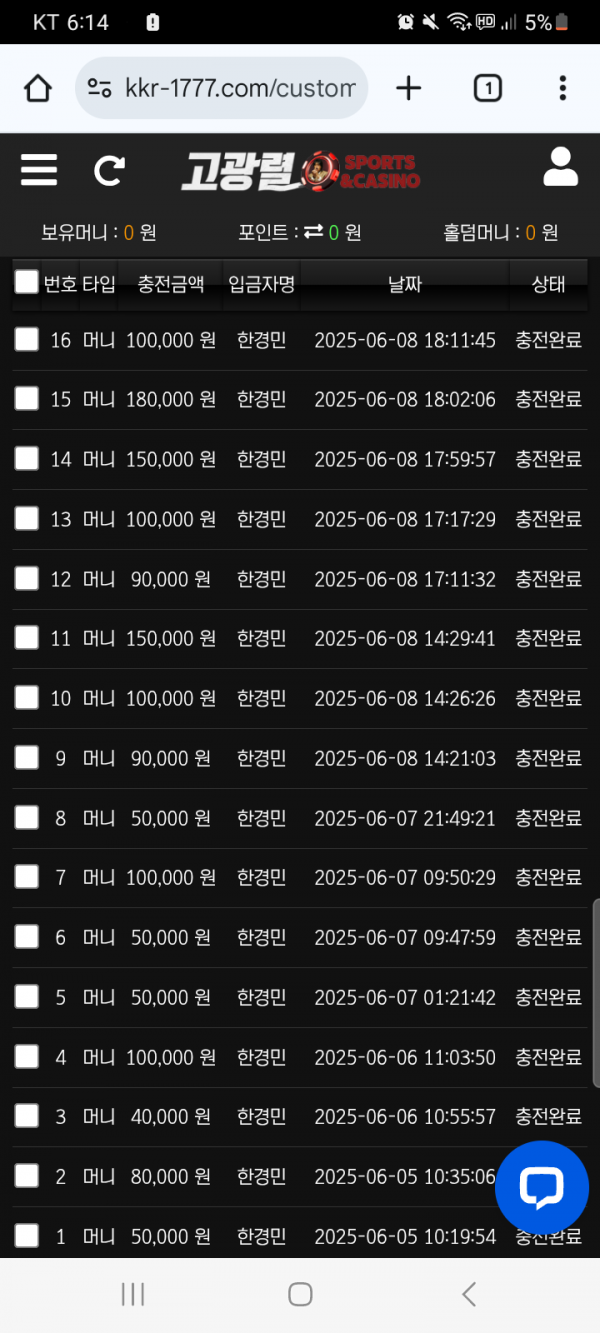Check the box for row number 16

[27, 340]
